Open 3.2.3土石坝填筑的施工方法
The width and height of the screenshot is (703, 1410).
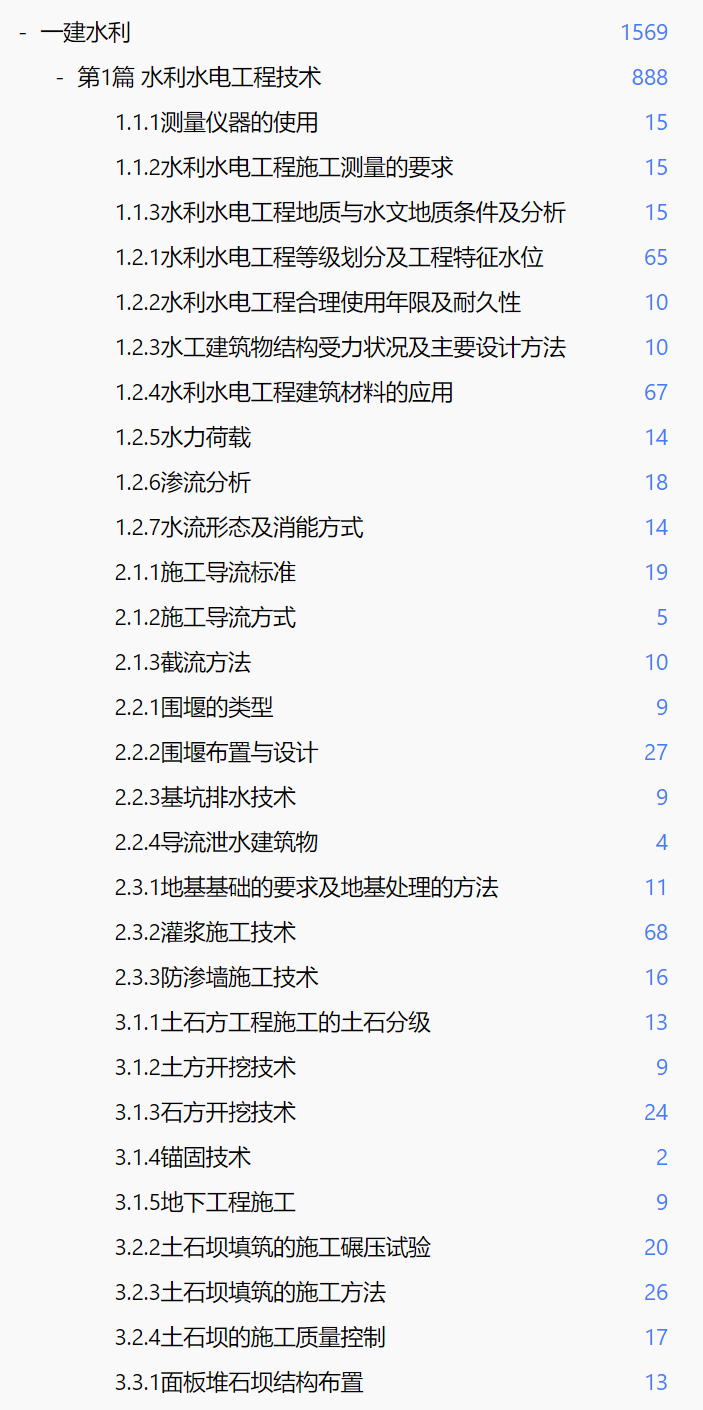coord(251,1293)
